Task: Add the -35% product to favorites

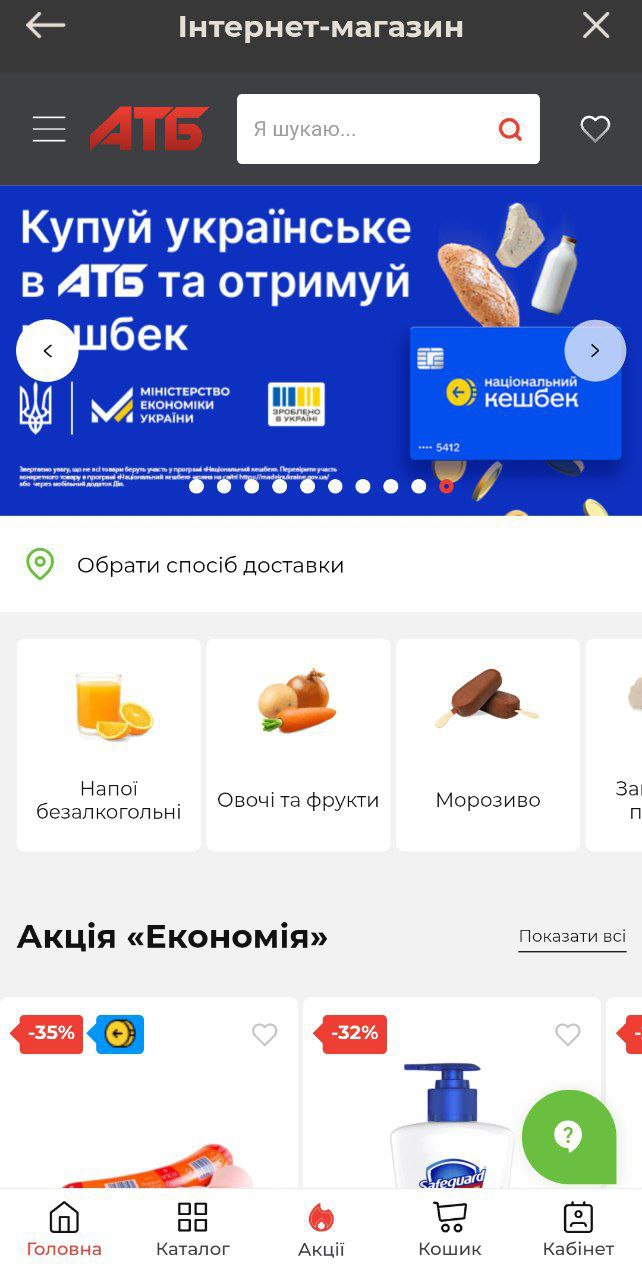Action: click(x=264, y=1035)
